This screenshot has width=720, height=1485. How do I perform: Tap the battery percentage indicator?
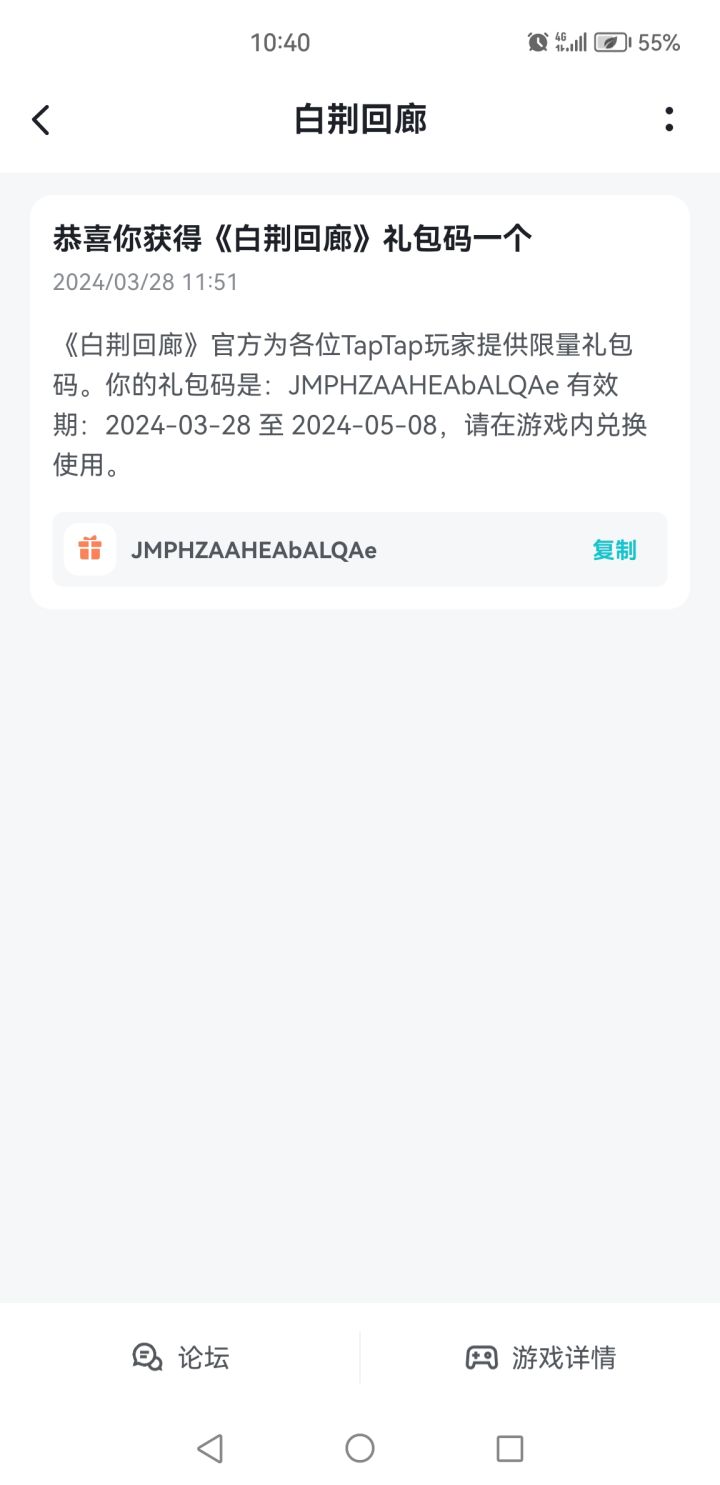660,42
